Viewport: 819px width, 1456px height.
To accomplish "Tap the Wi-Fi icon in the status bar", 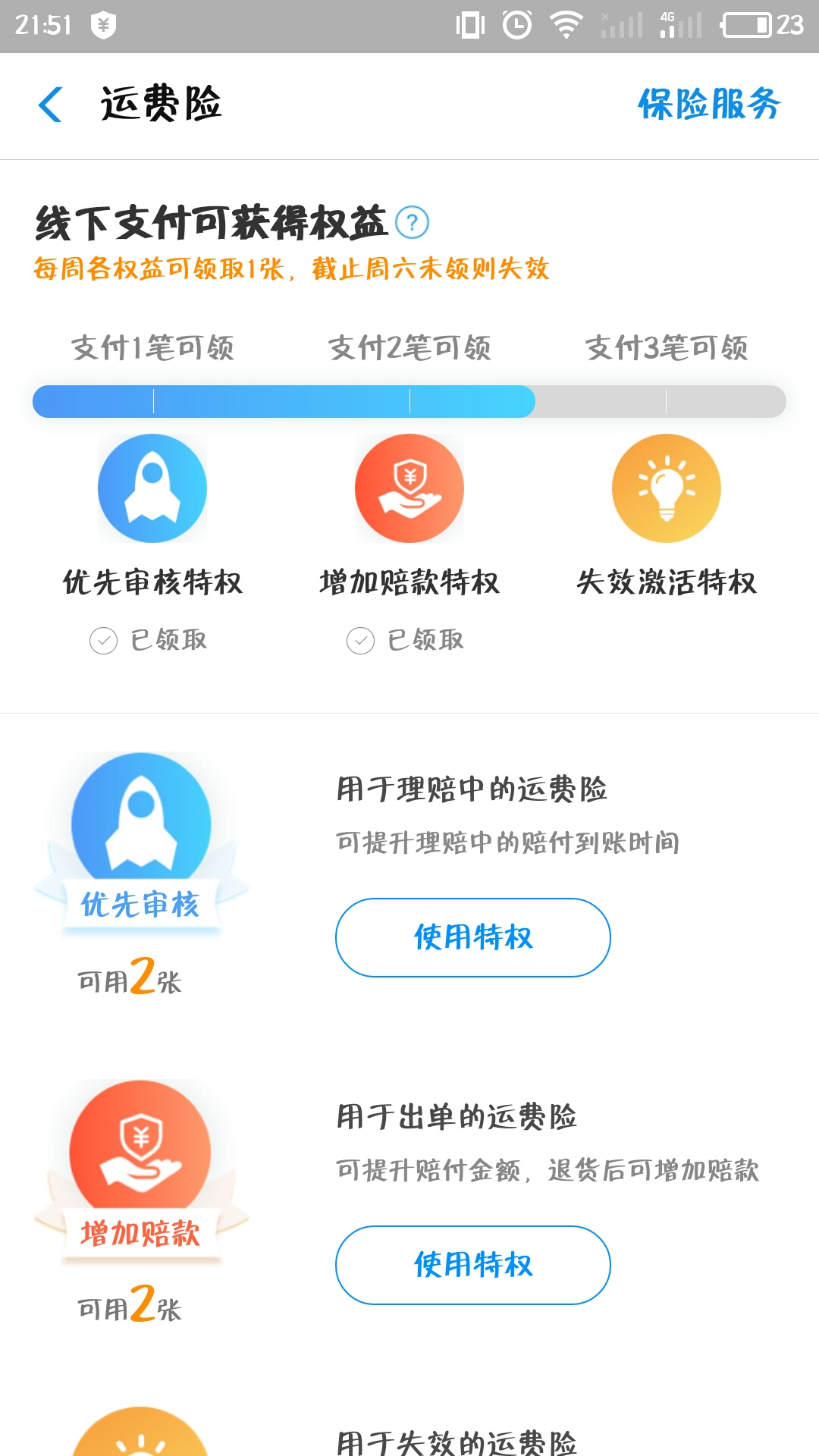I will [x=565, y=23].
